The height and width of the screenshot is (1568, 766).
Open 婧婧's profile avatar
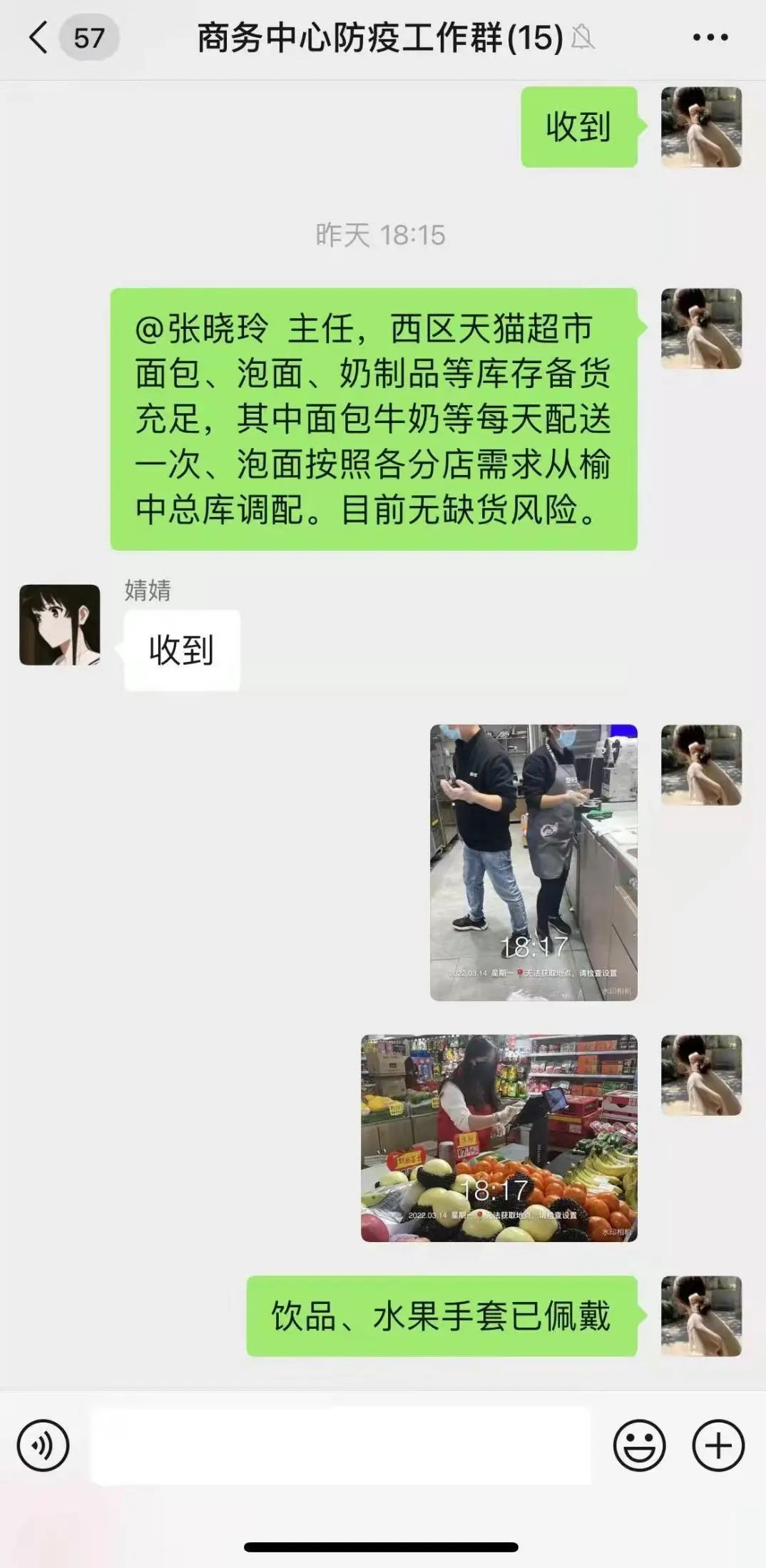[x=60, y=625]
